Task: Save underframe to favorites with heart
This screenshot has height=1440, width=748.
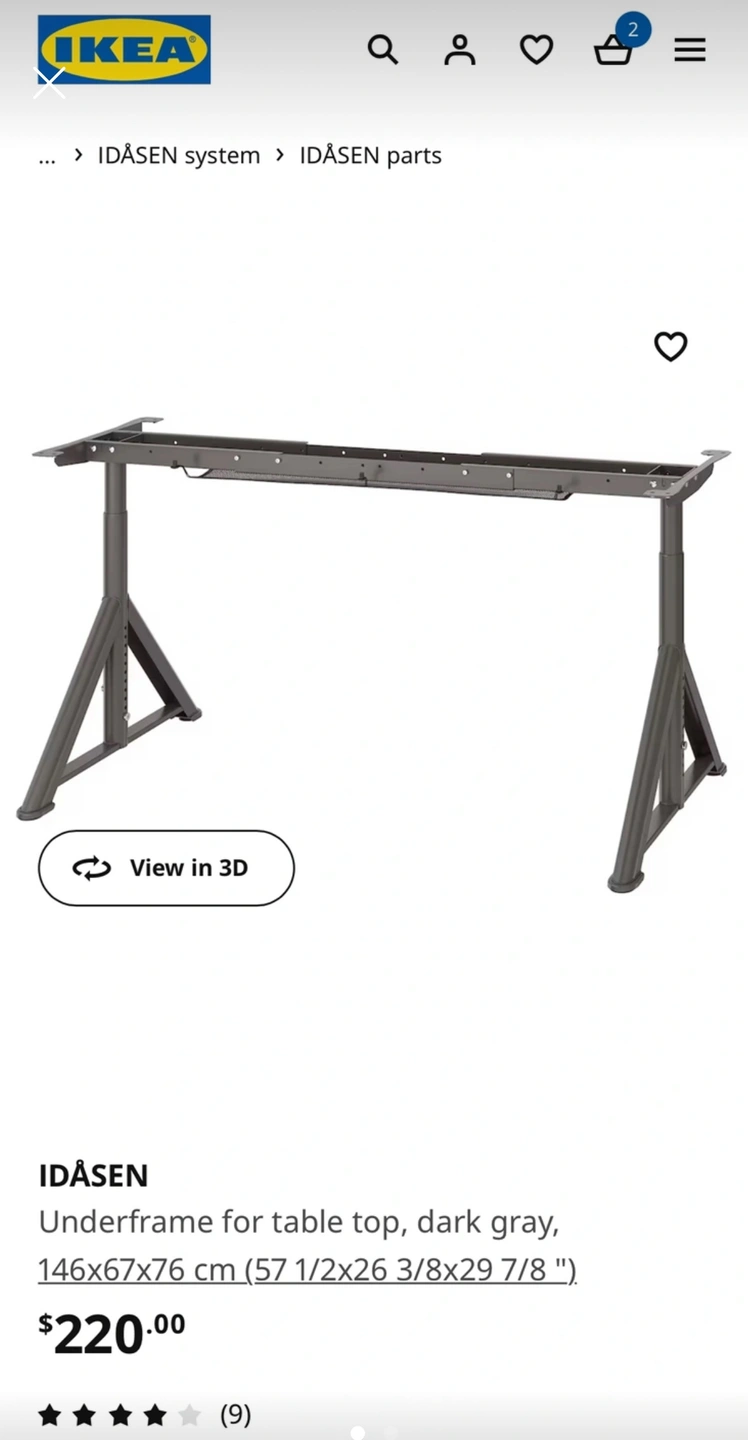Action: [x=670, y=347]
